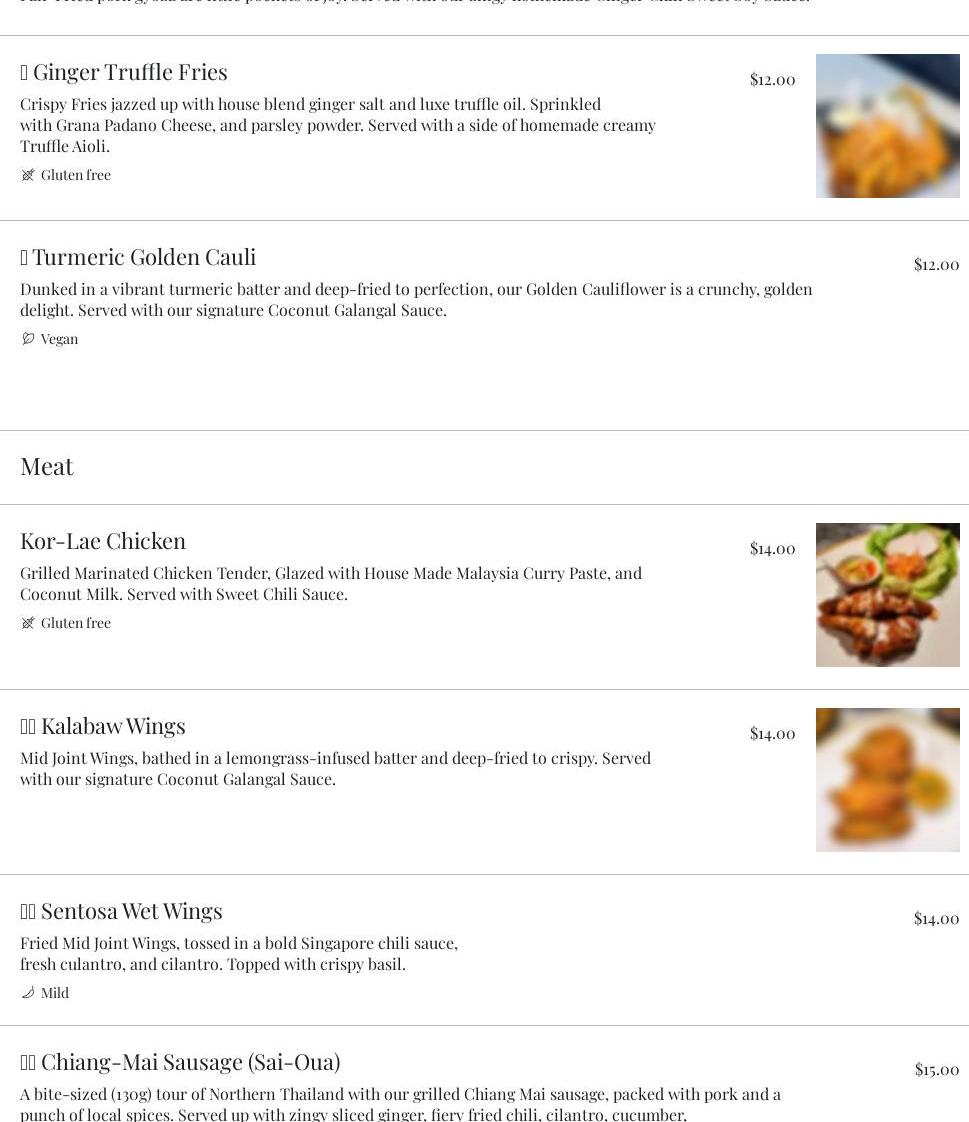Viewport: 969px width, 1122px height.
Task: Open the Ginger Truffle Fries item
Action: tap(130, 72)
